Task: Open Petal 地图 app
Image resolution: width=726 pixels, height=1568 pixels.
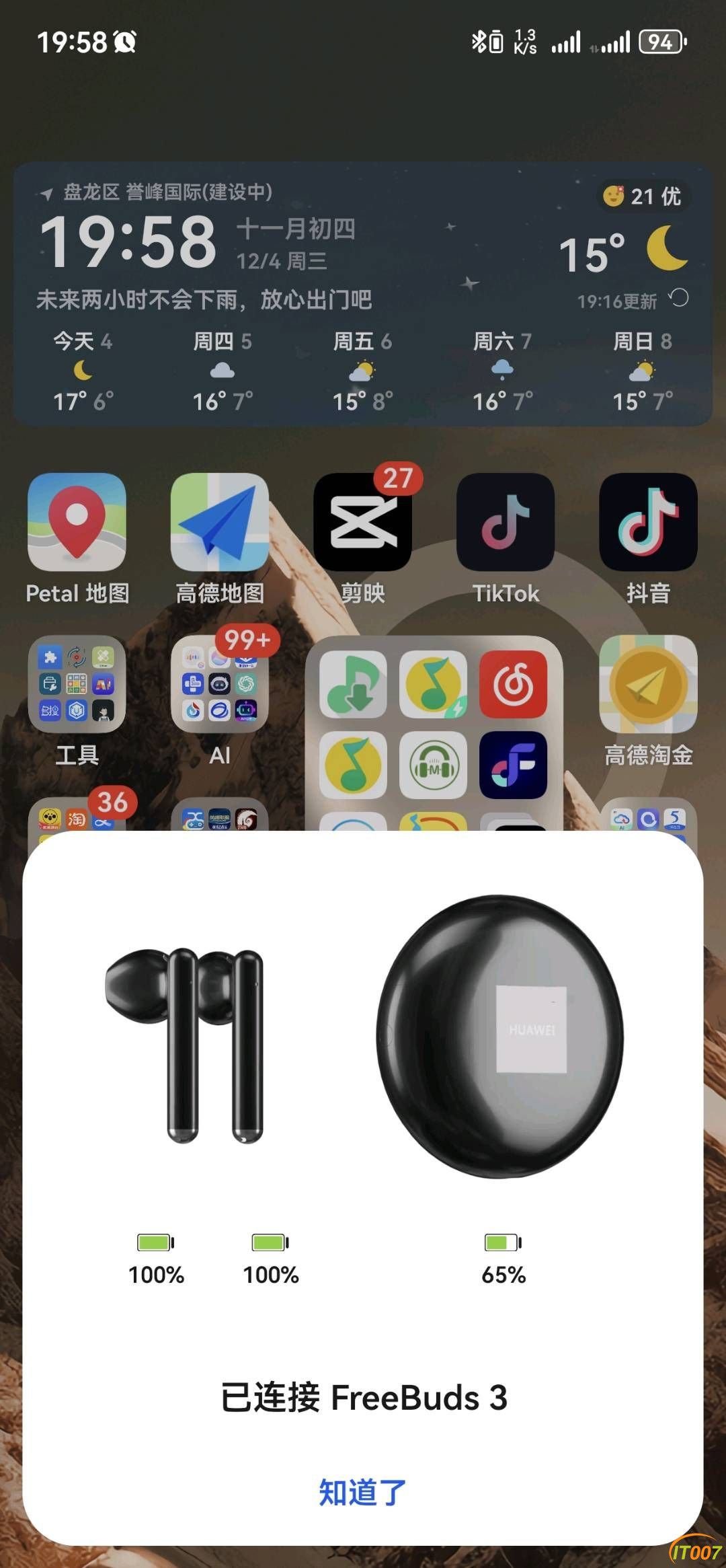Action: (77, 522)
